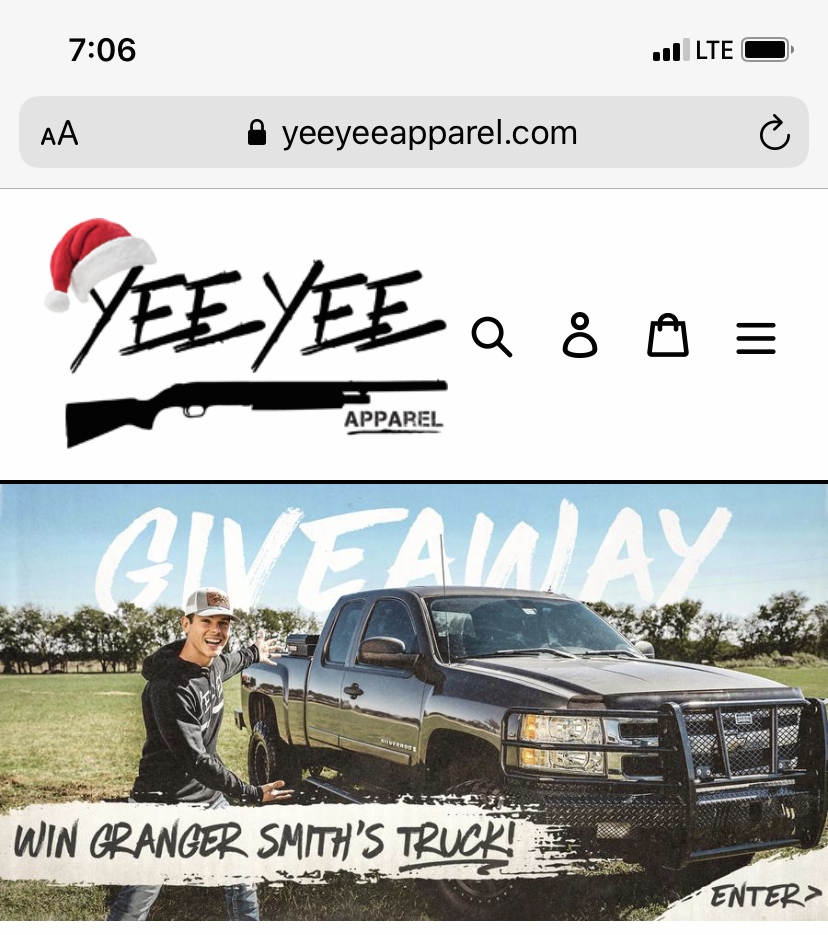The width and height of the screenshot is (828, 935).
Task: Open the hamburger navigation menu
Action: [x=755, y=337]
